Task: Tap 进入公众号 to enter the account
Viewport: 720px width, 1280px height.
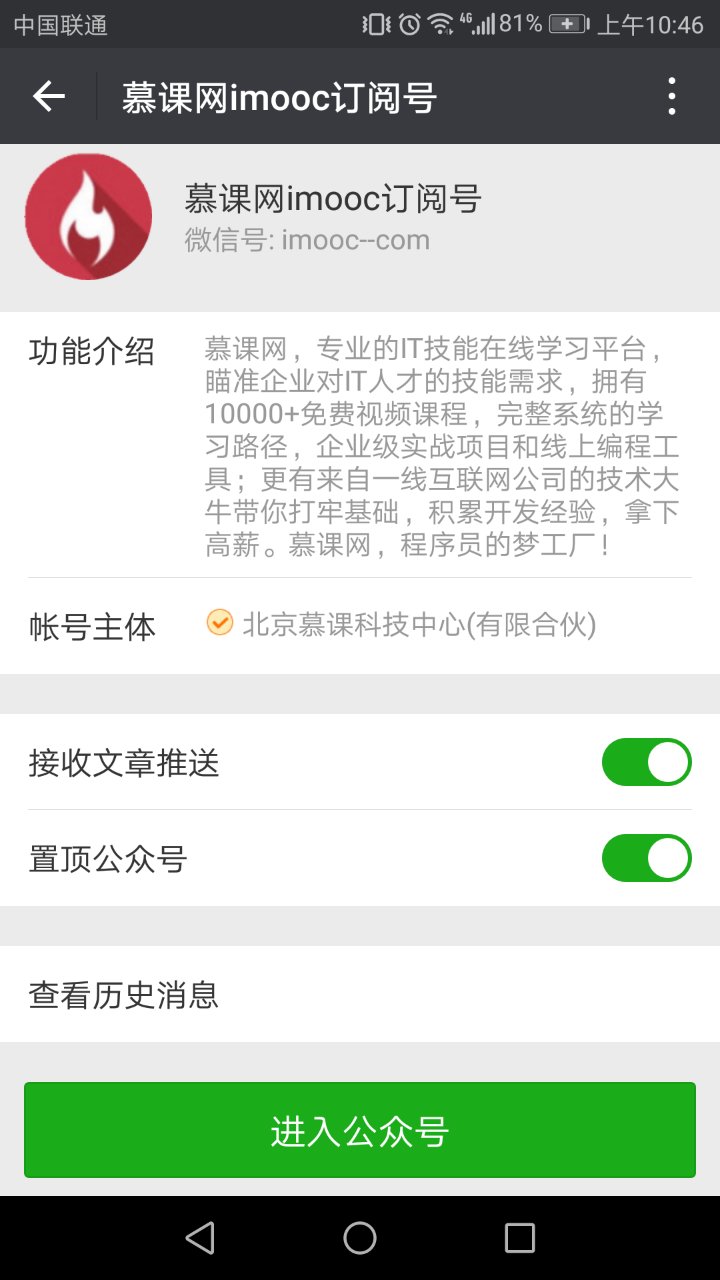Action: coord(360,1130)
